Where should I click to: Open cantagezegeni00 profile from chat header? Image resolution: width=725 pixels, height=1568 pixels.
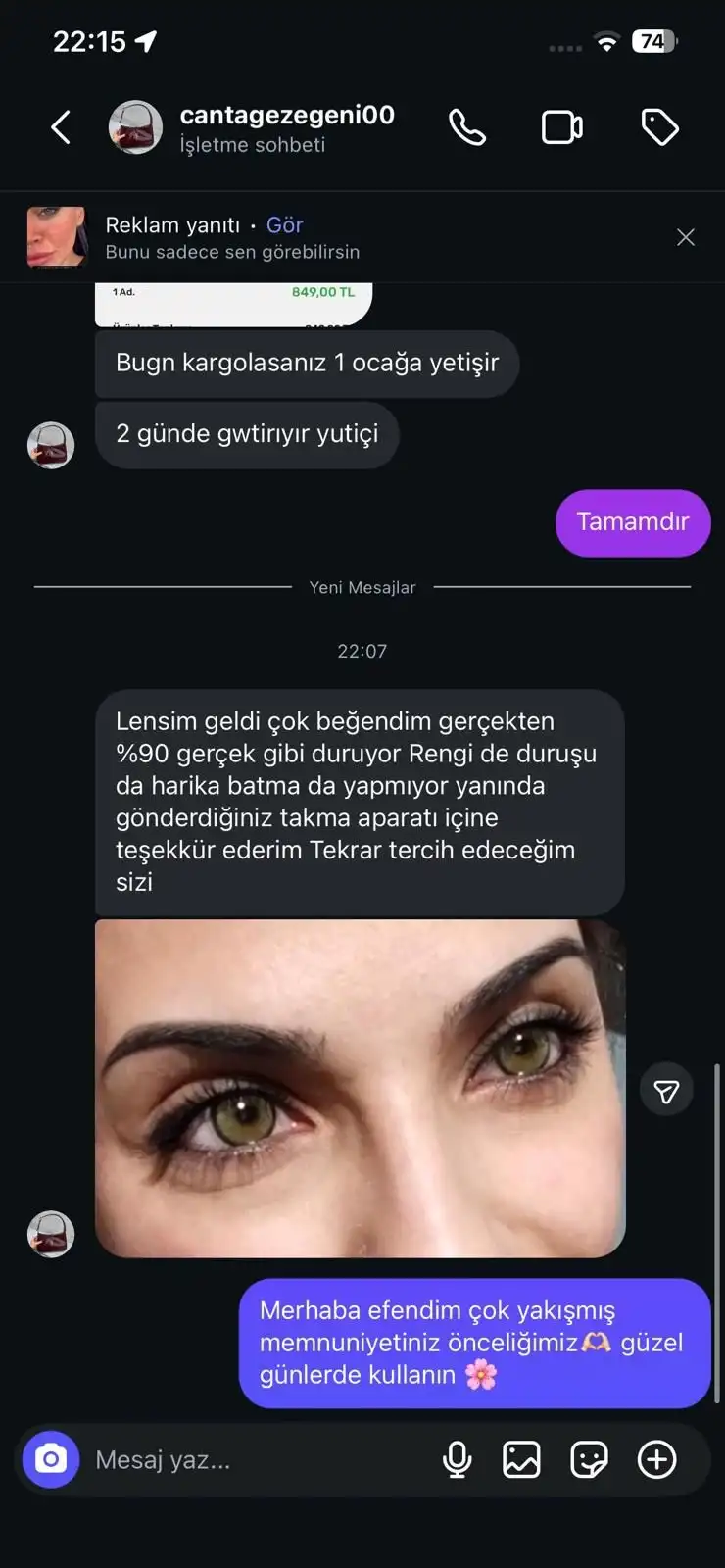point(286,127)
